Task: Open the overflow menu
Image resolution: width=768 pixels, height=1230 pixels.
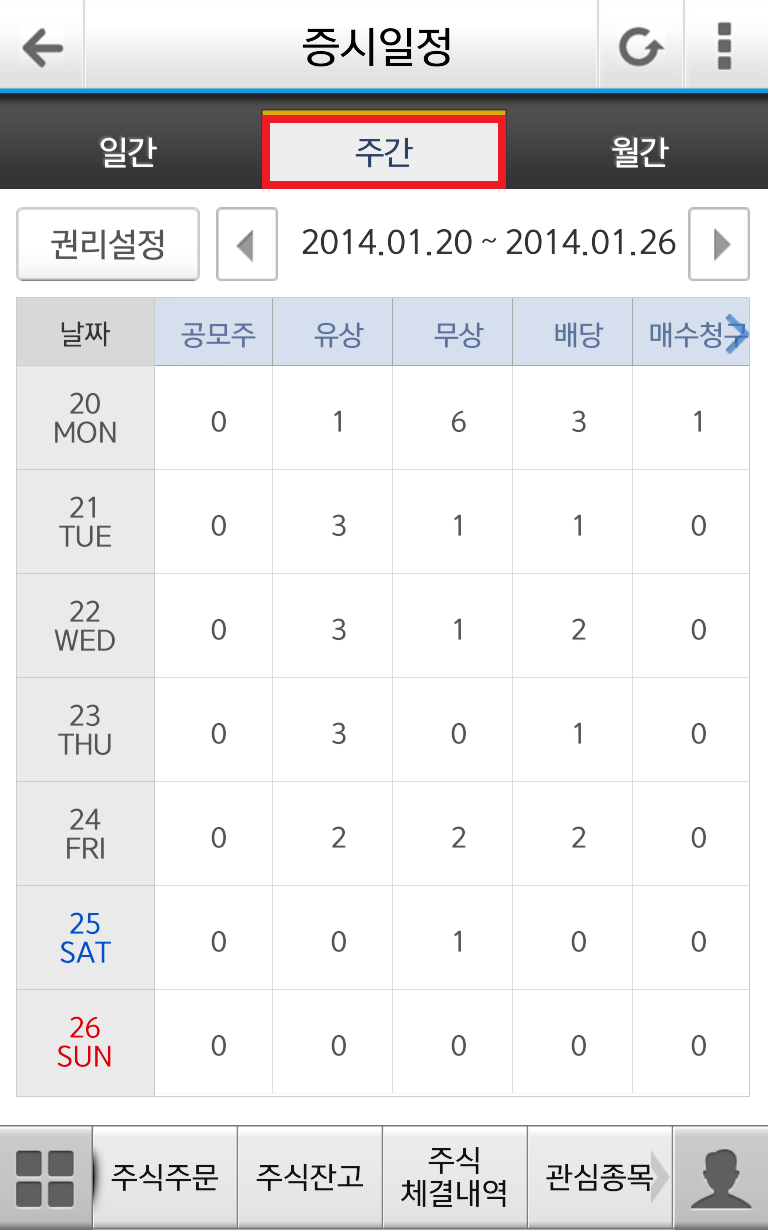Action: tap(725, 46)
